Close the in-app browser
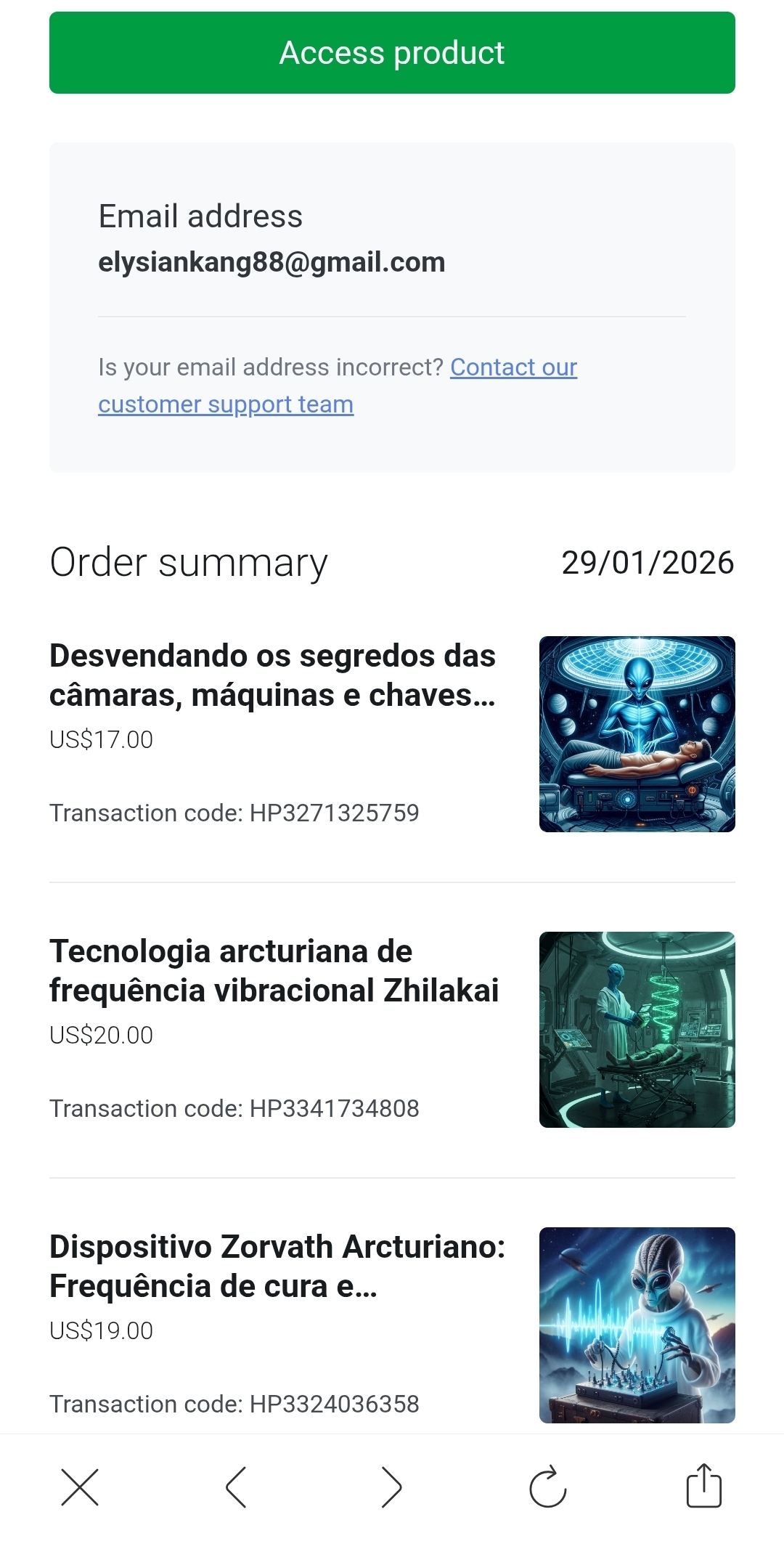 coord(80,1487)
